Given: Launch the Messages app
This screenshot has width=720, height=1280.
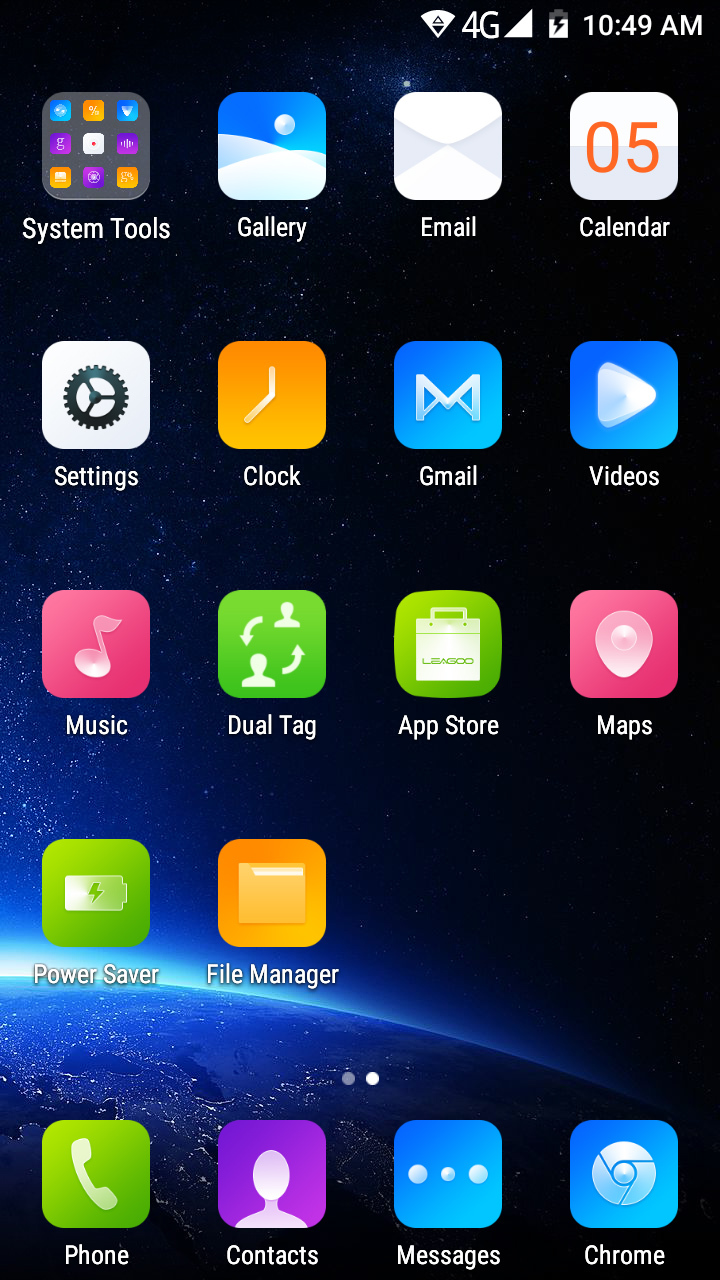Looking at the screenshot, I should pyautogui.click(x=448, y=1174).
